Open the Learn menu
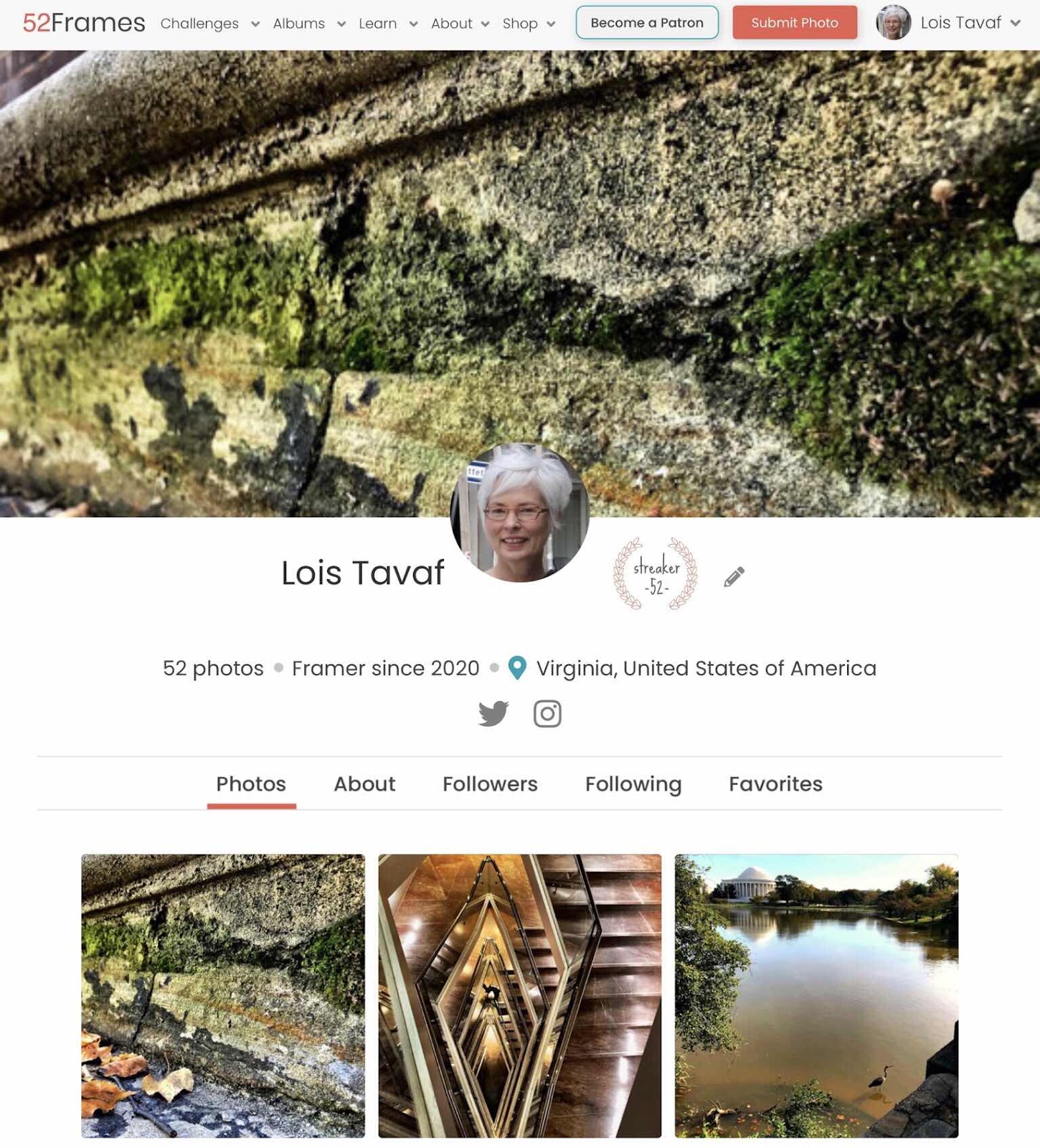Viewport: 1040px width, 1148px height. coord(388,24)
